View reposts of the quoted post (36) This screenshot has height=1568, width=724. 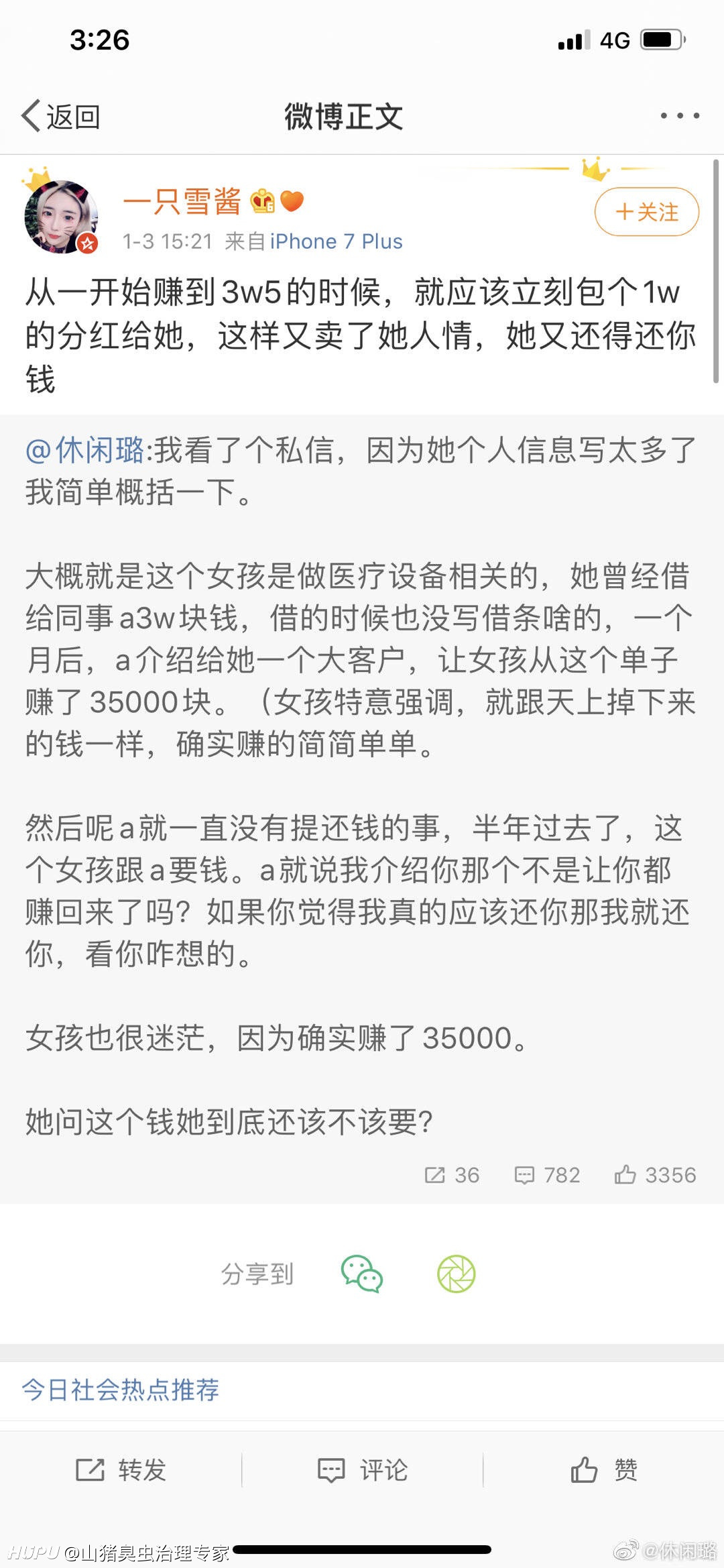452,1174
